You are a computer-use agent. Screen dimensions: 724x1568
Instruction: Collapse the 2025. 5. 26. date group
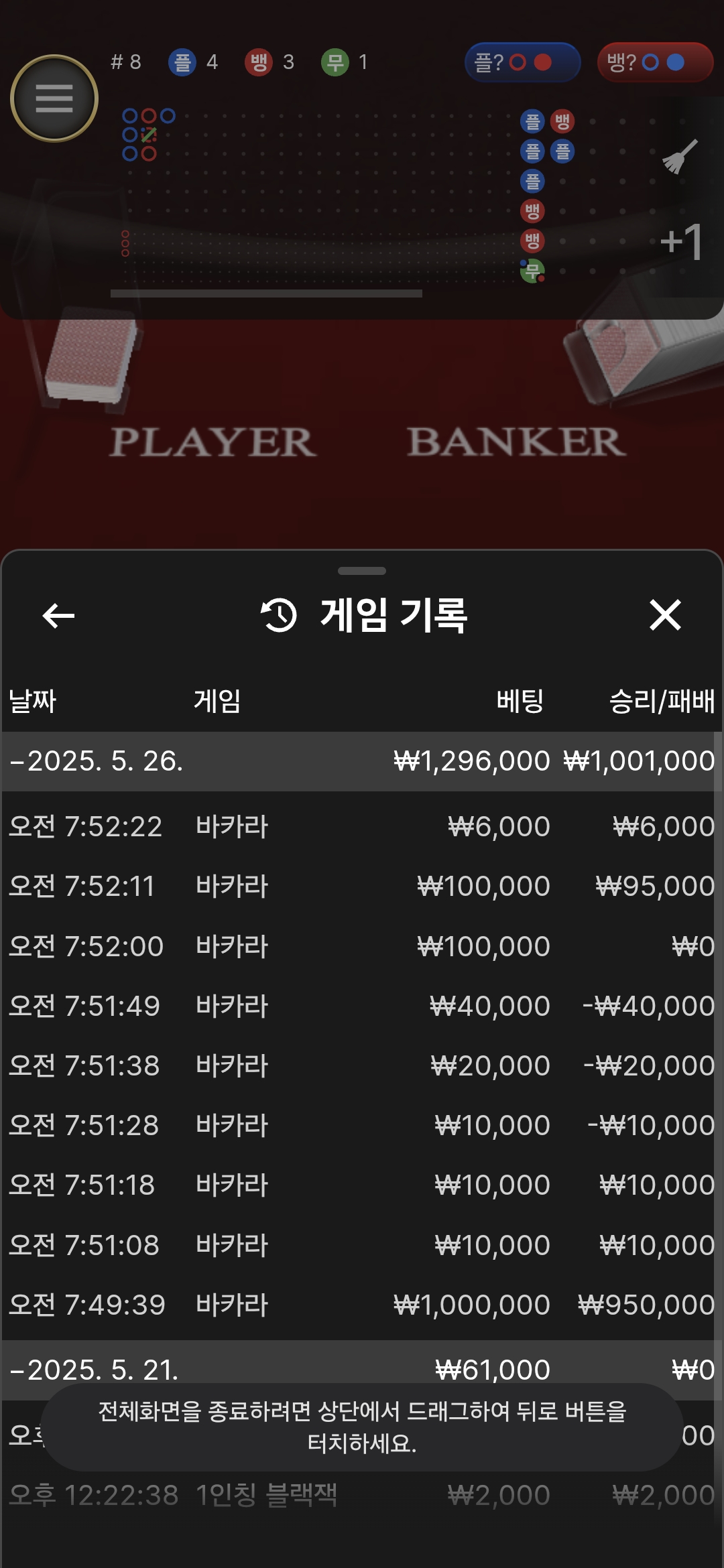pyautogui.click(x=97, y=761)
